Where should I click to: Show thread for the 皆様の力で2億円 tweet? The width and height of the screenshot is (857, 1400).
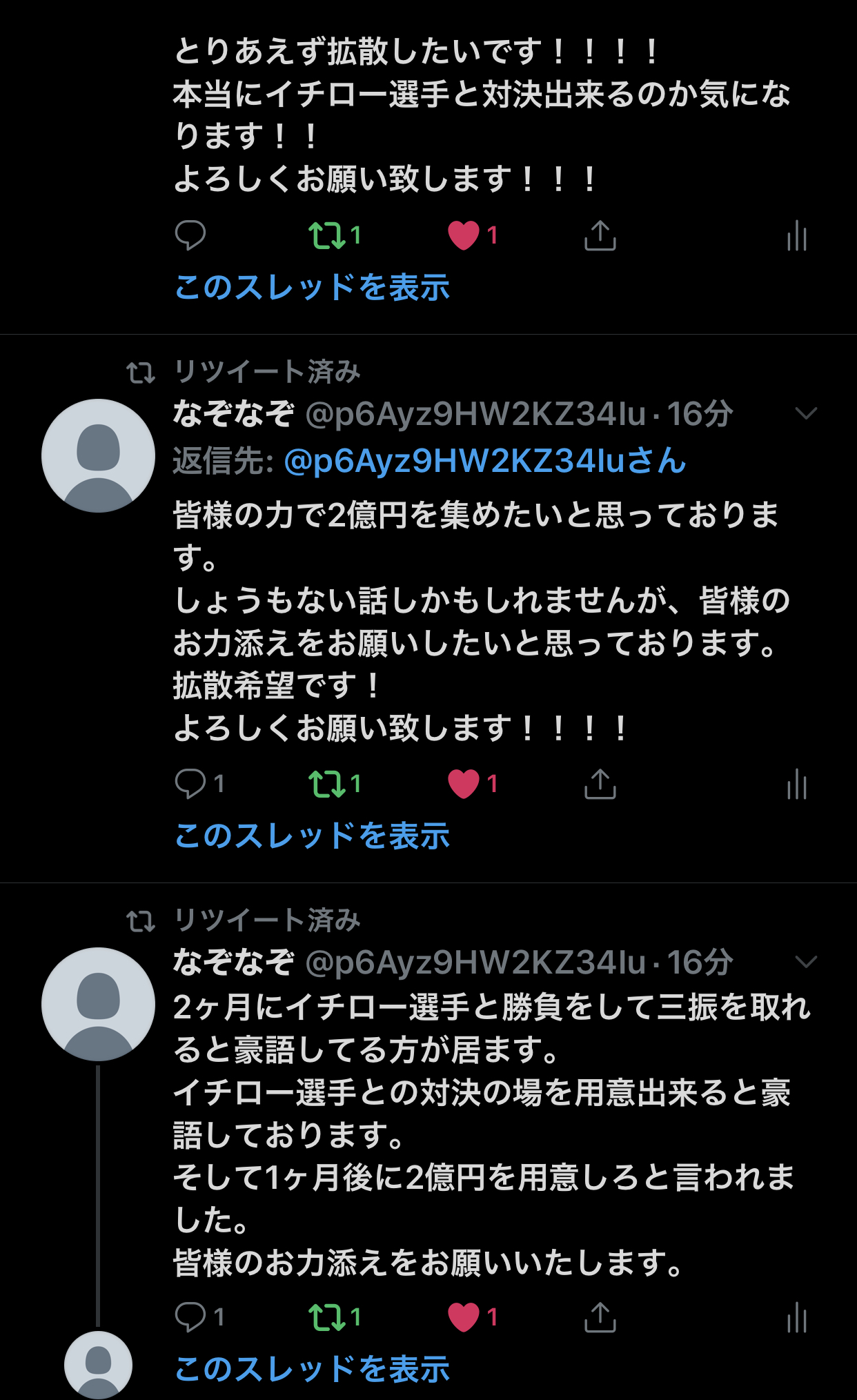click(x=312, y=836)
